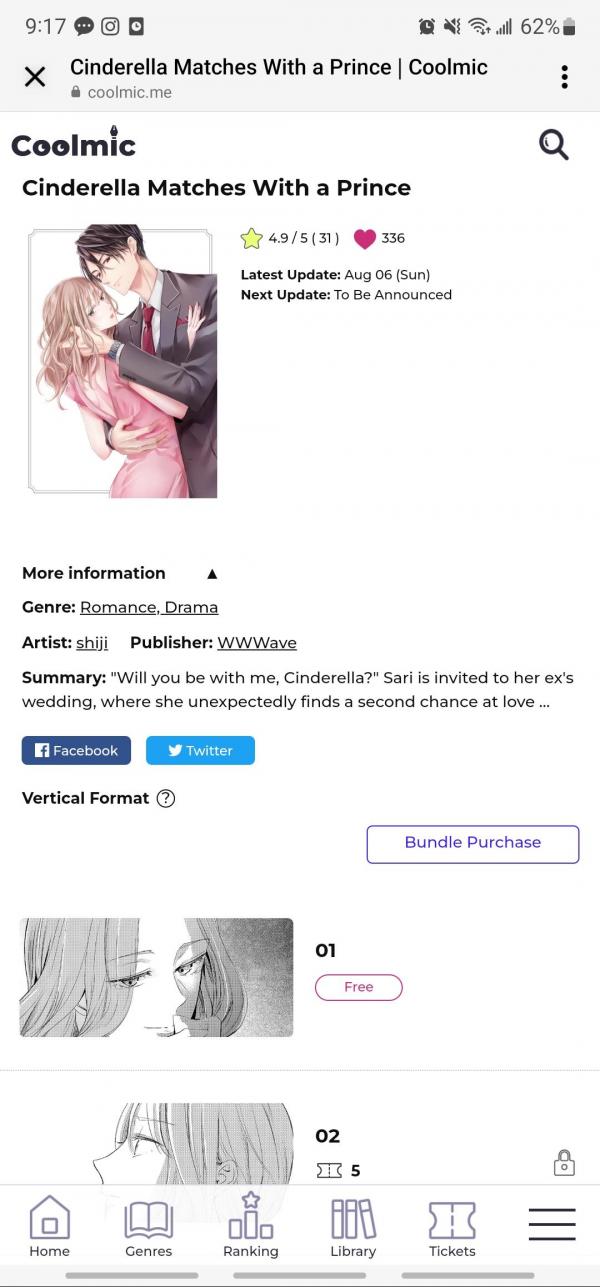Share on Facebook
This screenshot has height=1287, width=600.
point(76,751)
